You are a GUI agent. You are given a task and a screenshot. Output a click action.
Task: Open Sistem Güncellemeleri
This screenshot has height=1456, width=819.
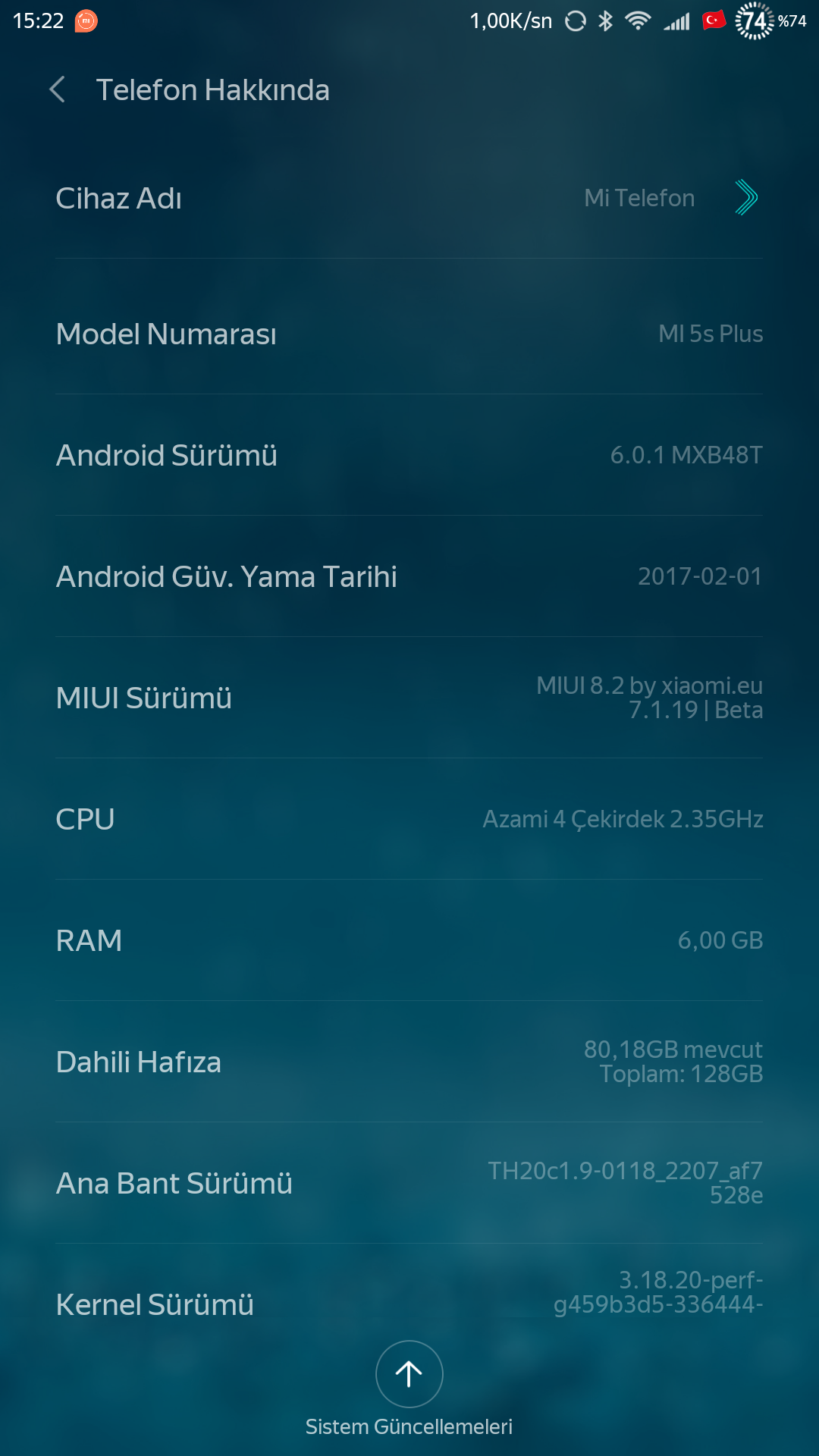409,1389
